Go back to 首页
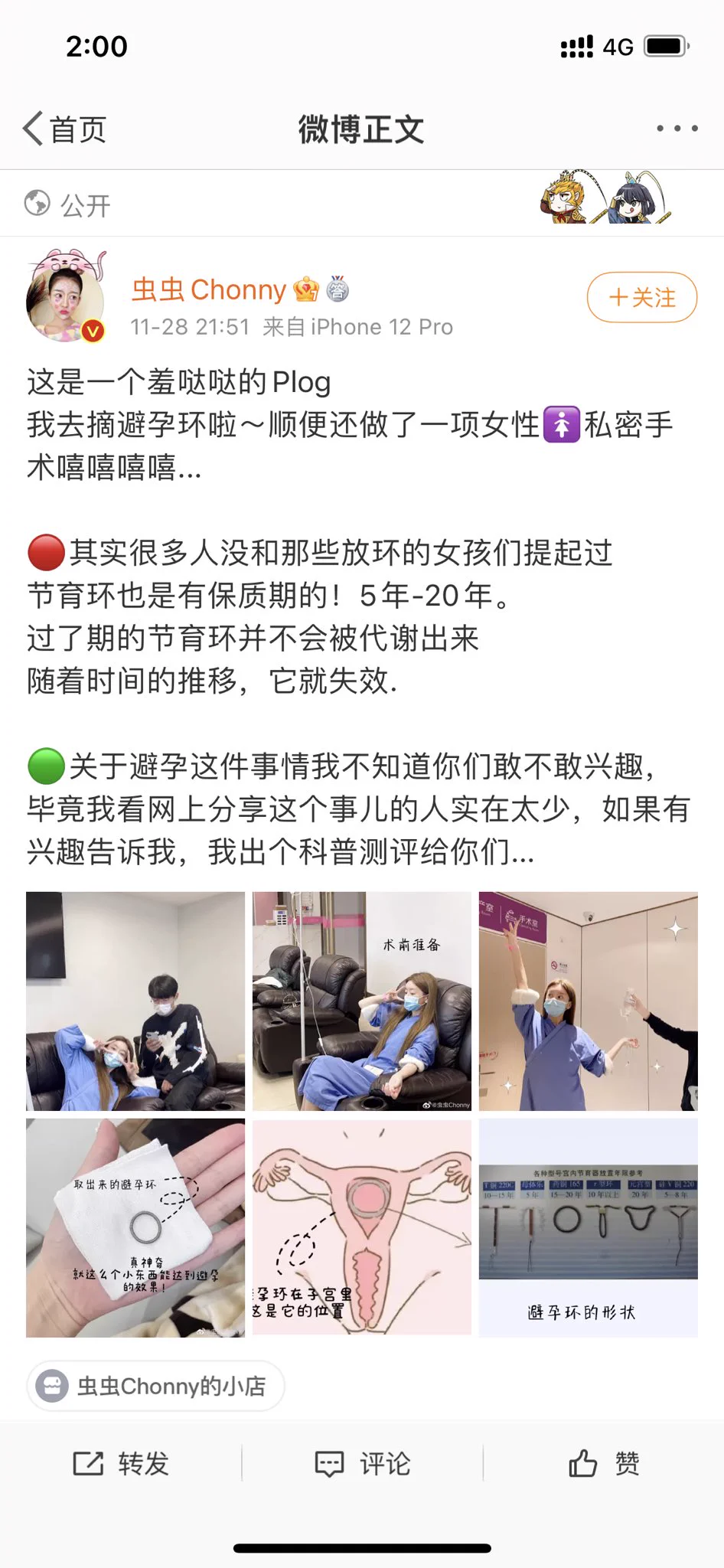 (x=64, y=129)
